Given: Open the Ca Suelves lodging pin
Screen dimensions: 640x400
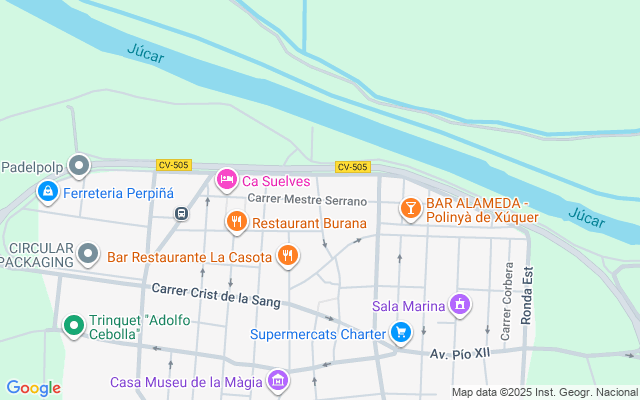Looking at the screenshot, I should tap(227, 180).
